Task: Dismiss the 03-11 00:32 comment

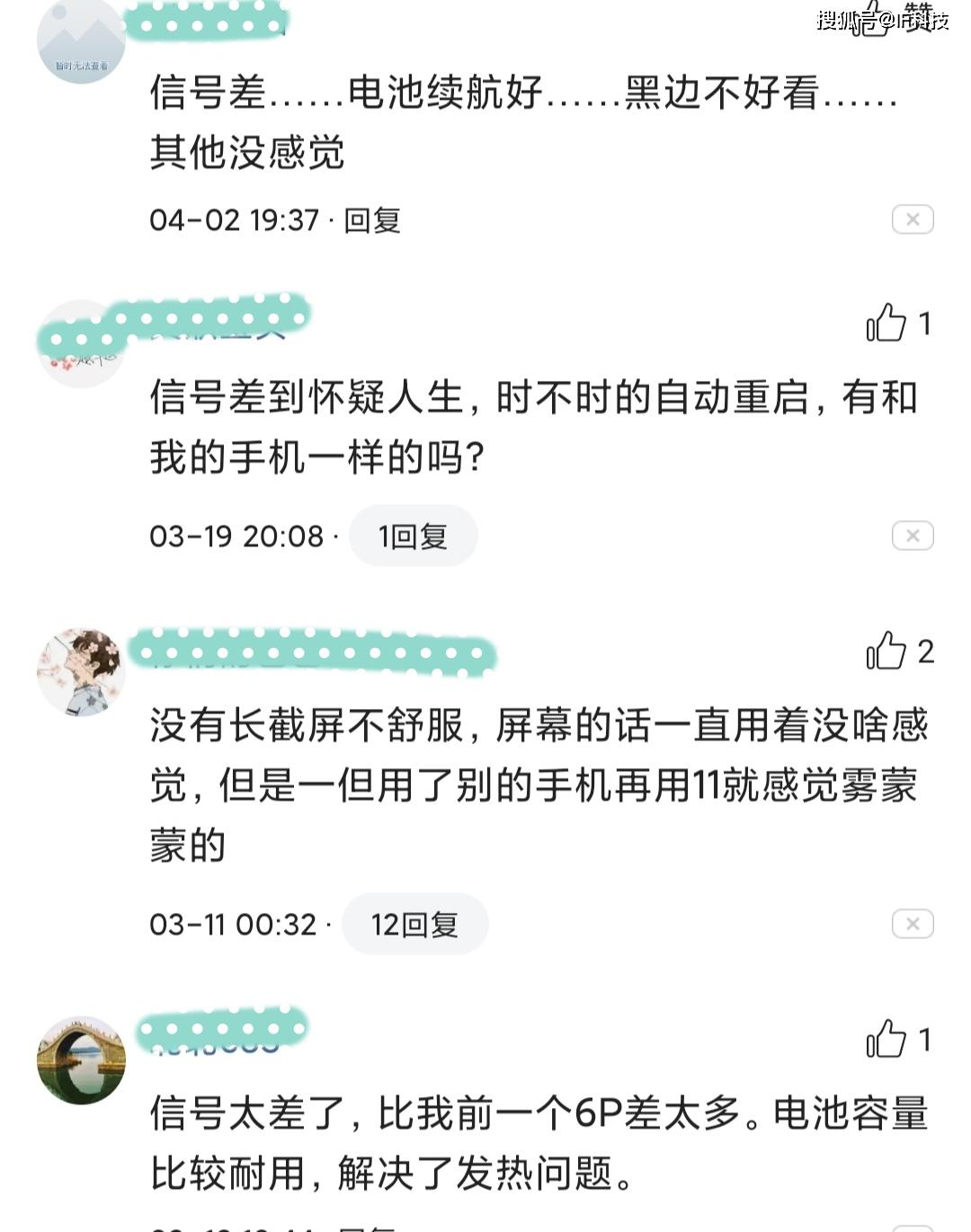Action: click(x=912, y=924)
